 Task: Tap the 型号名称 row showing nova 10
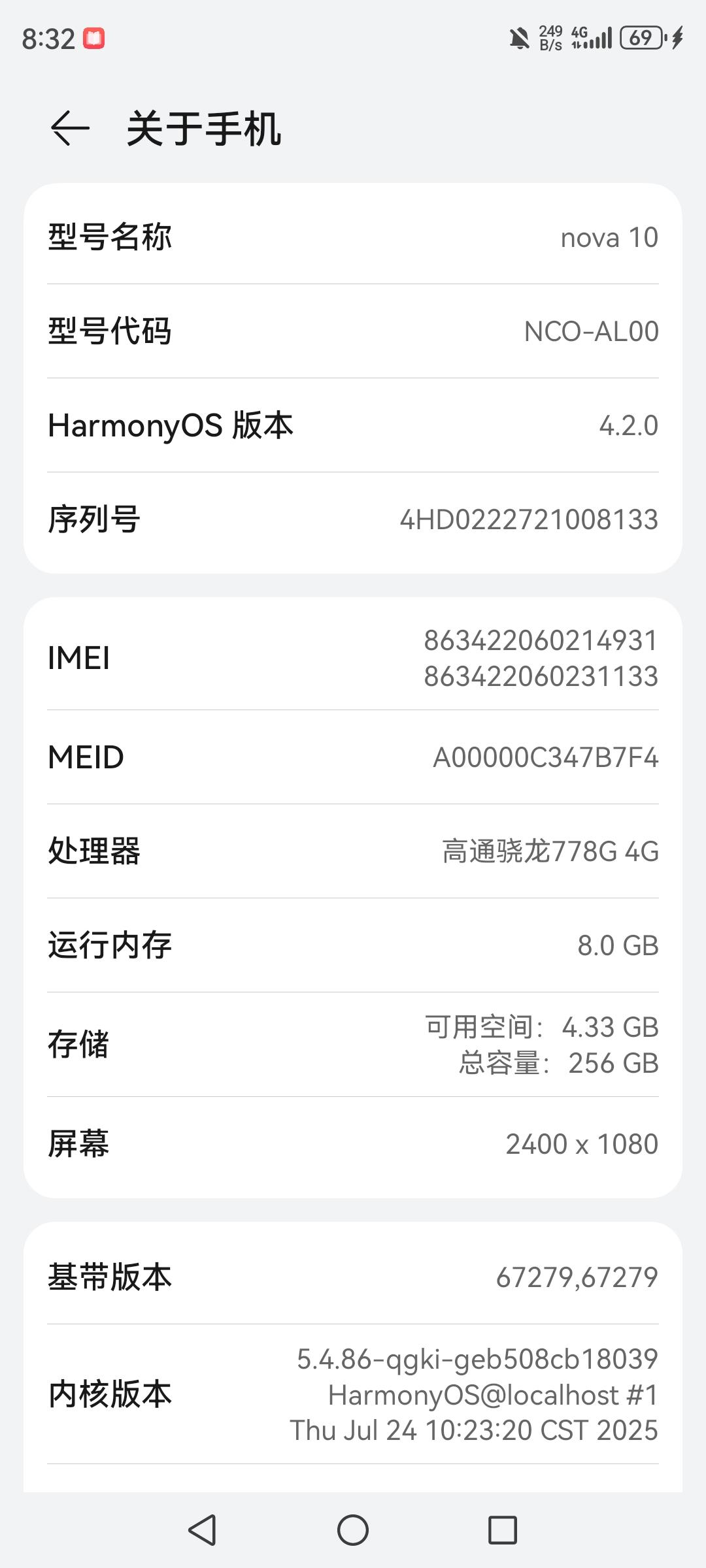click(353, 237)
